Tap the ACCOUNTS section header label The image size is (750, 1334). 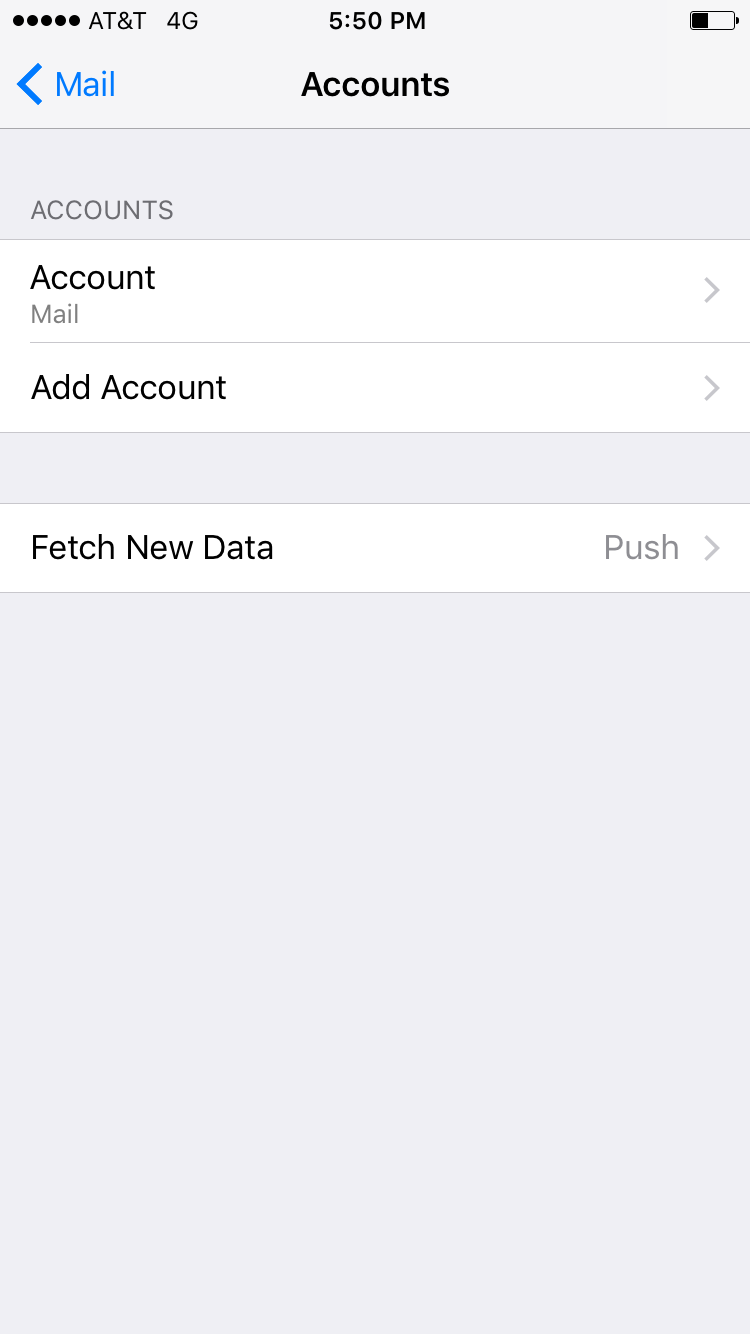click(101, 210)
